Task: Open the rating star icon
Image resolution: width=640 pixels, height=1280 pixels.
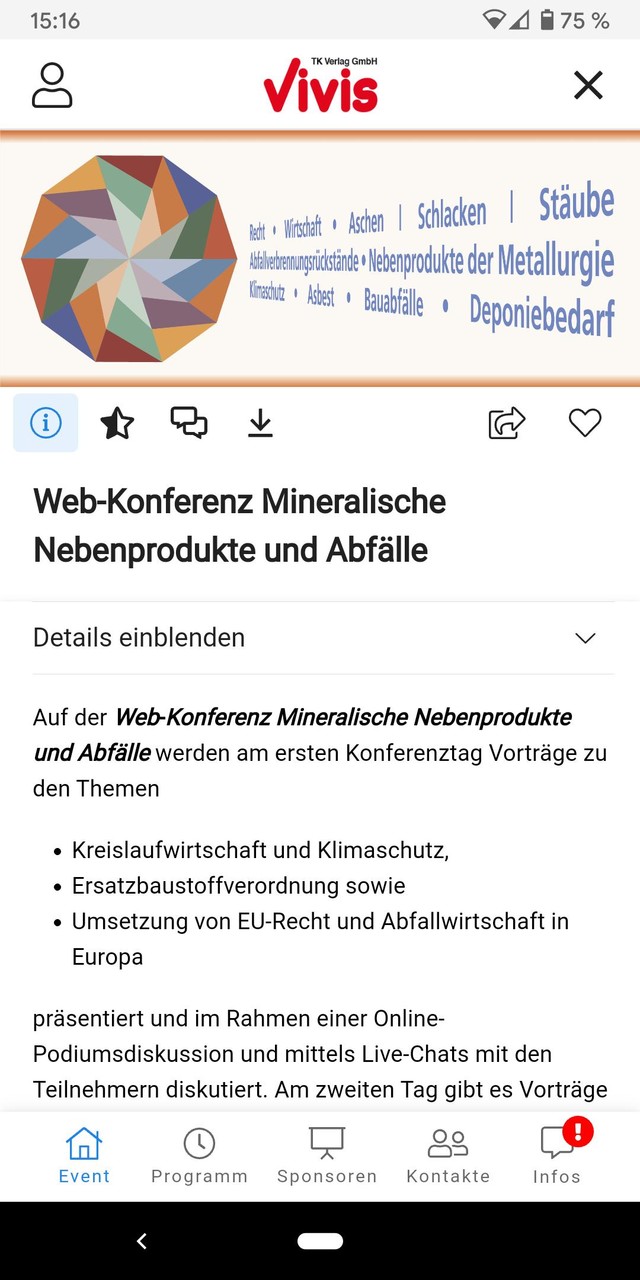Action: click(x=117, y=424)
